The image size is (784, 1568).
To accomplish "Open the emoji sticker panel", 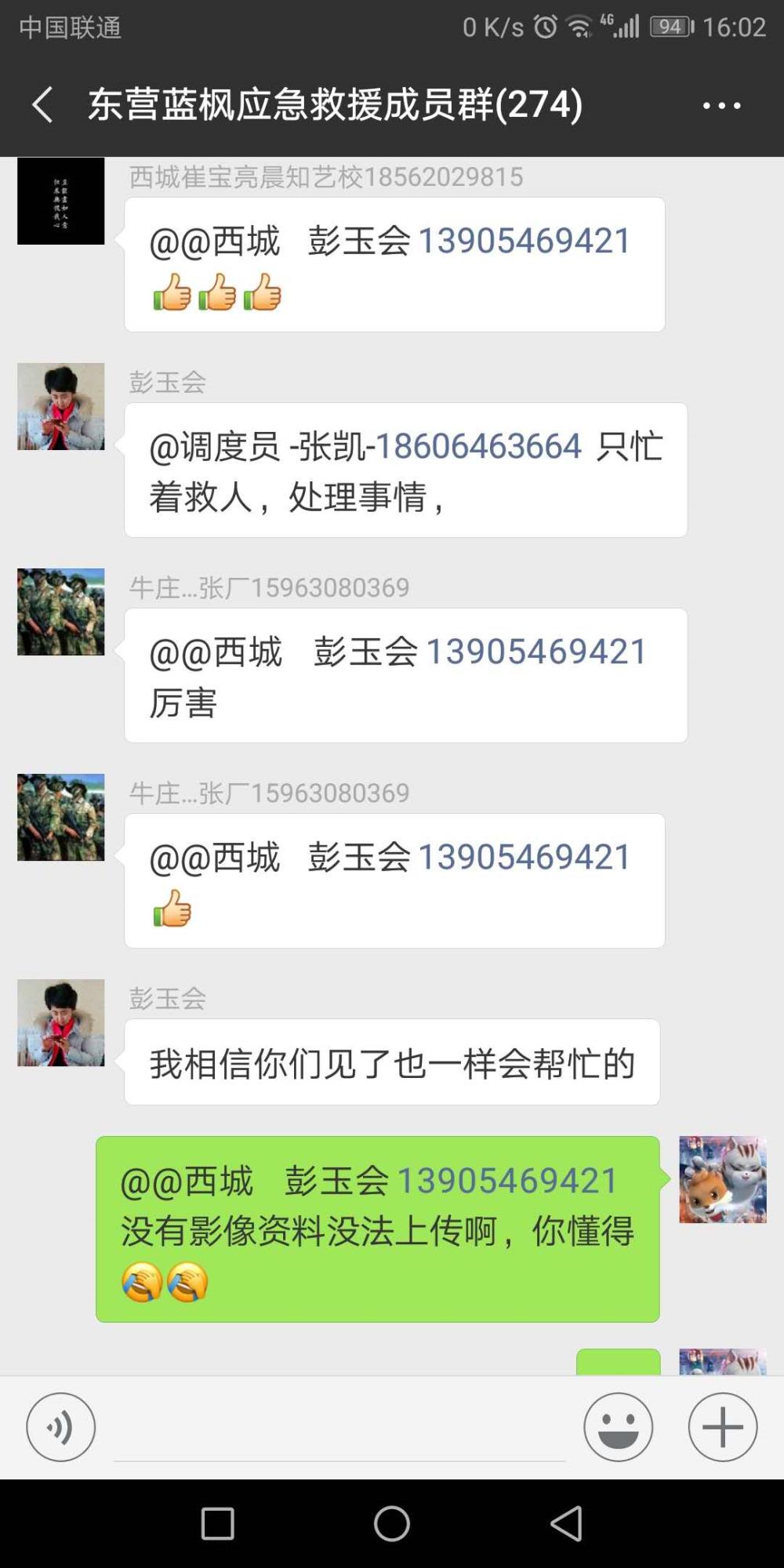I will 618,1427.
